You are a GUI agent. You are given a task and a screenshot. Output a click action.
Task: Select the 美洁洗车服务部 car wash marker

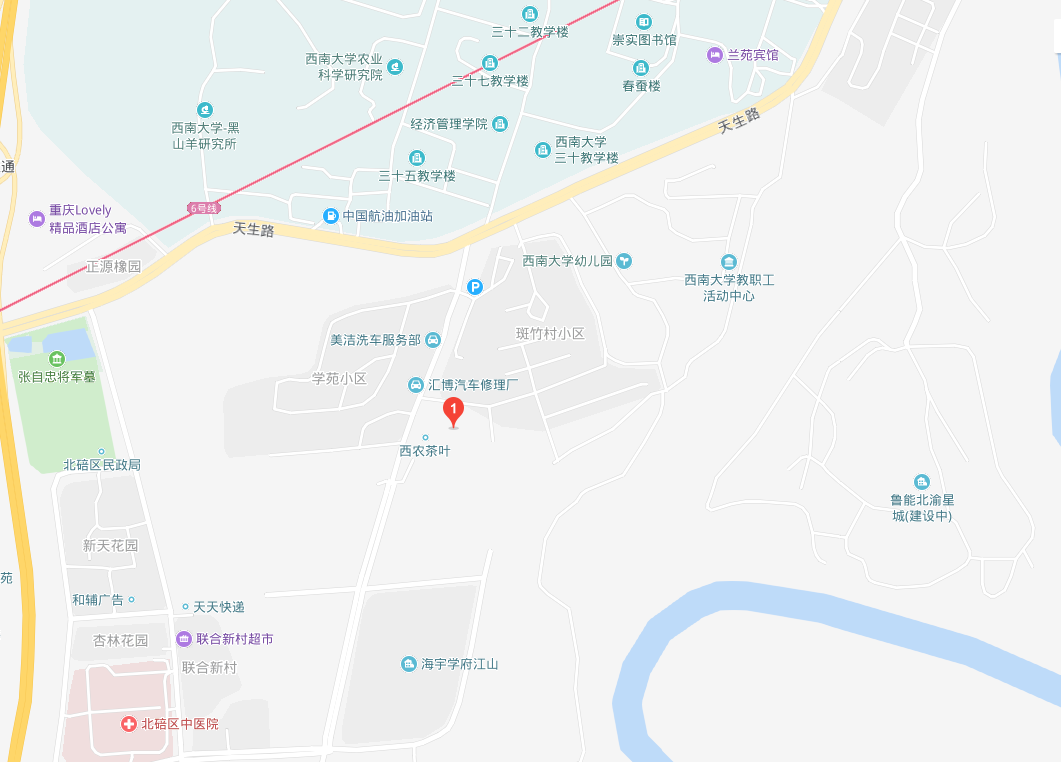433,339
